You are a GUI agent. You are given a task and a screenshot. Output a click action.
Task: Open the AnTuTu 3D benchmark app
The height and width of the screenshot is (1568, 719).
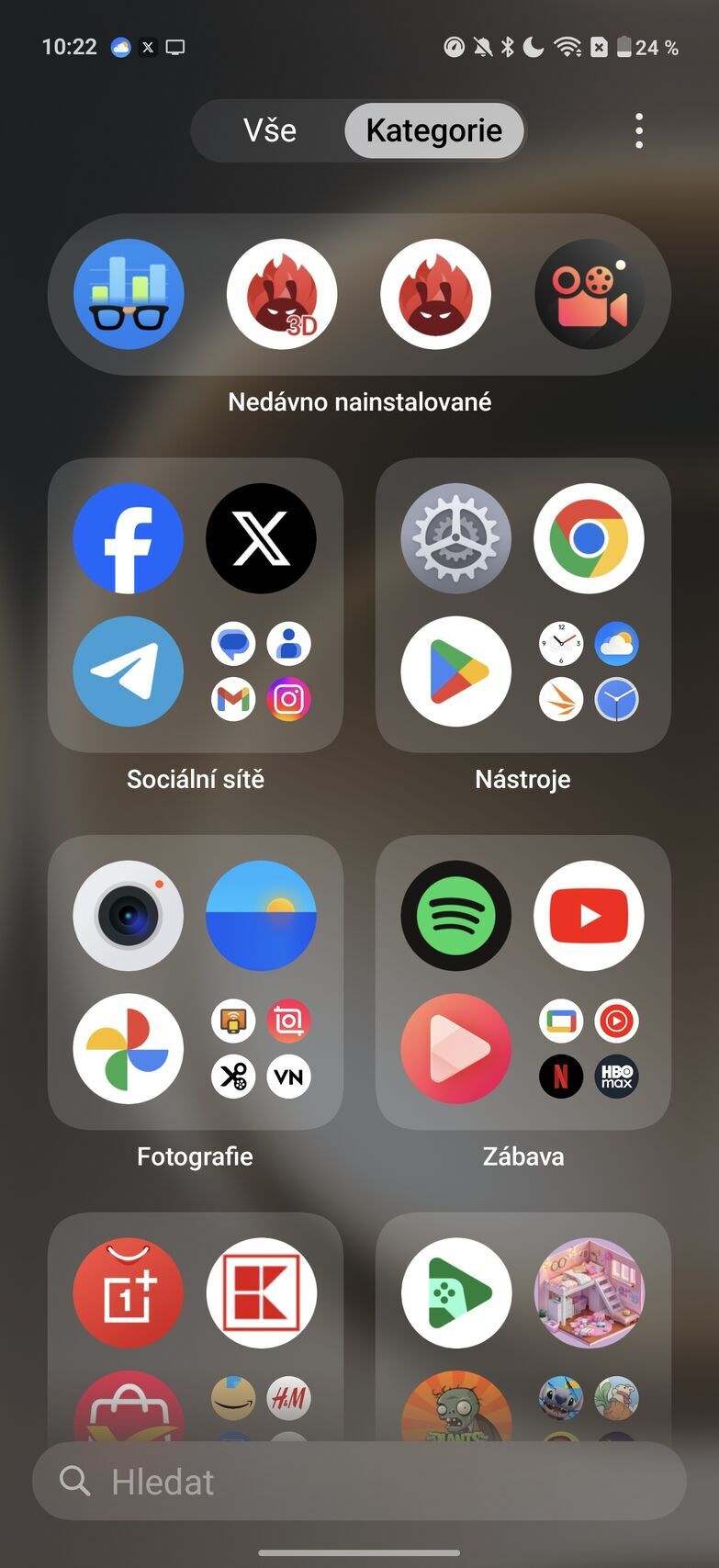coord(282,294)
